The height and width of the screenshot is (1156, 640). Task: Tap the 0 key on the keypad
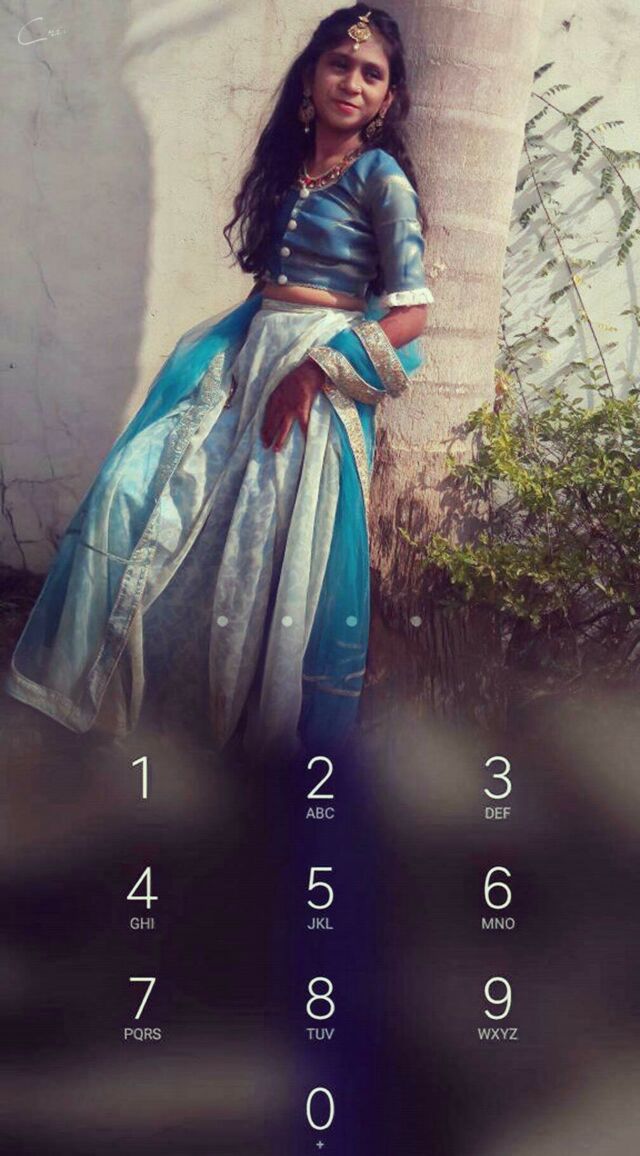click(320, 1115)
